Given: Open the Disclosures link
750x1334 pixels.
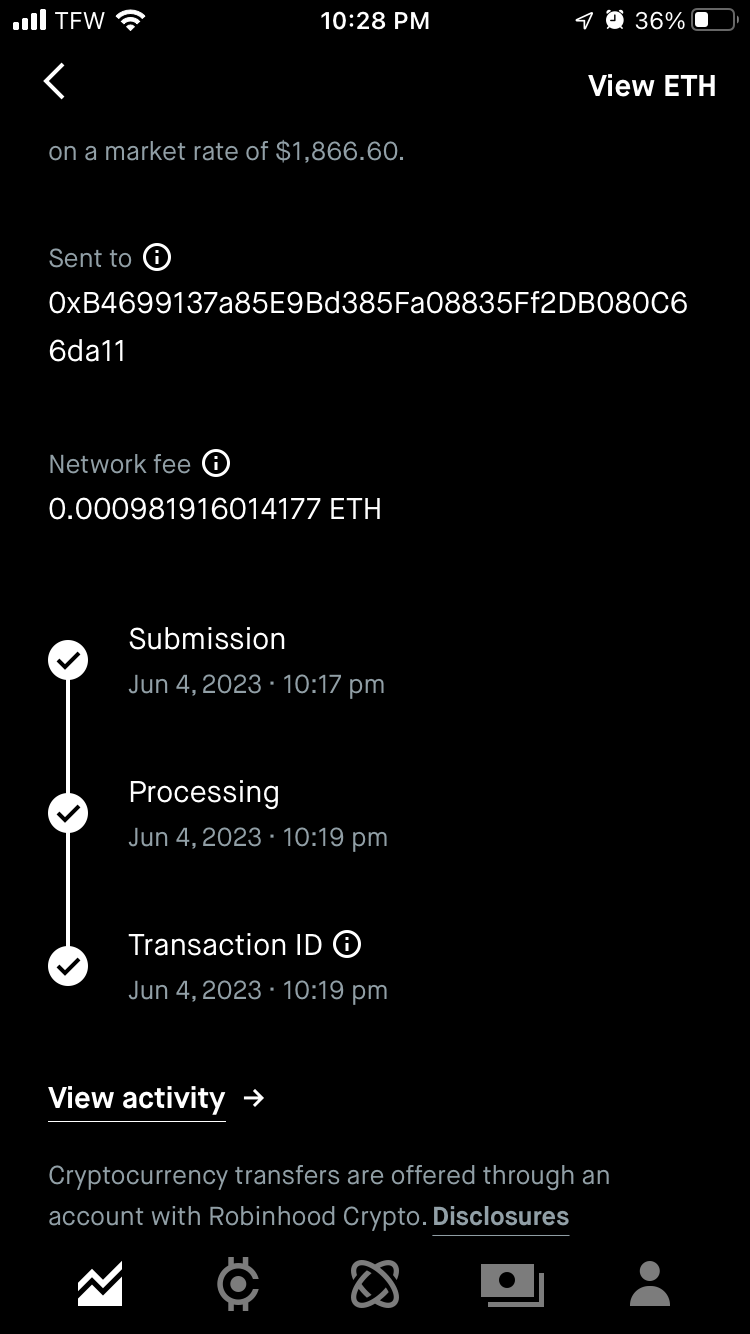Looking at the screenshot, I should tap(500, 1217).
